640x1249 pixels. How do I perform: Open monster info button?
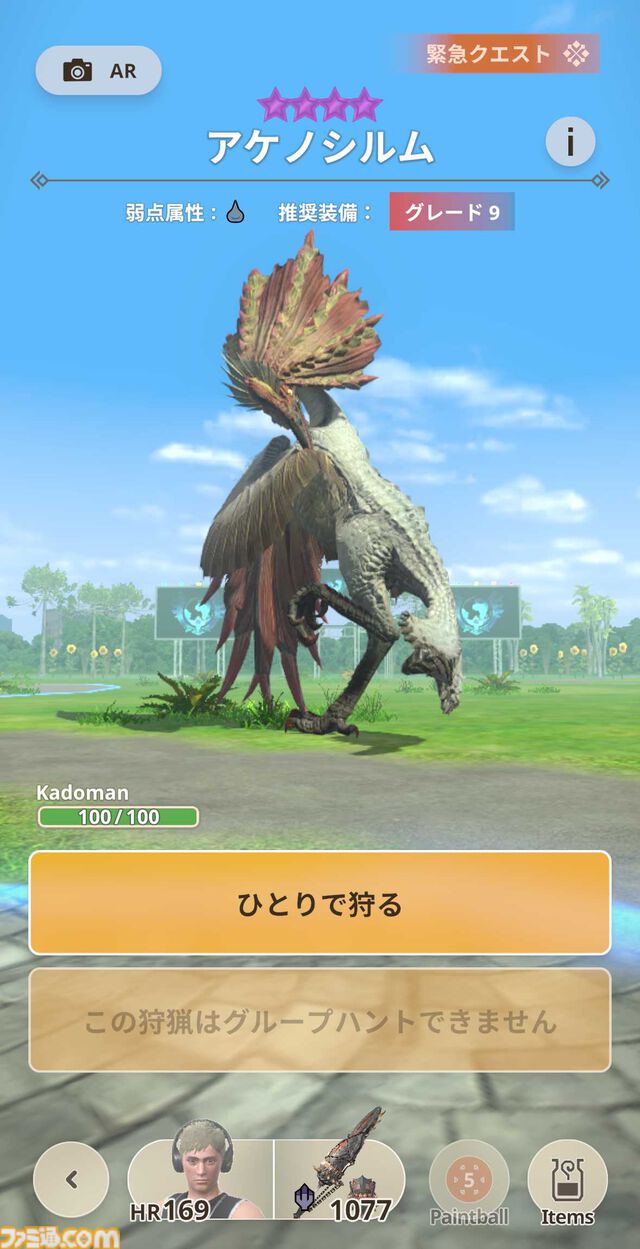[x=570, y=143]
